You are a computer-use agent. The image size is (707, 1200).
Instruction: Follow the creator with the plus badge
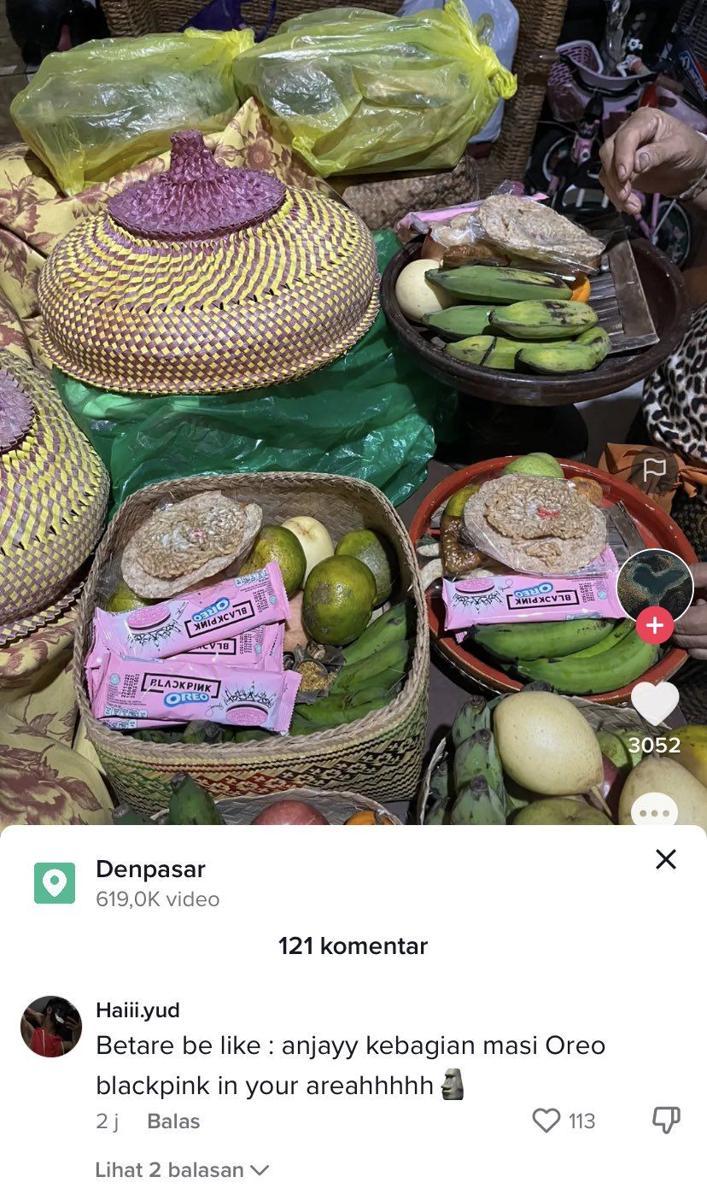coord(654,626)
